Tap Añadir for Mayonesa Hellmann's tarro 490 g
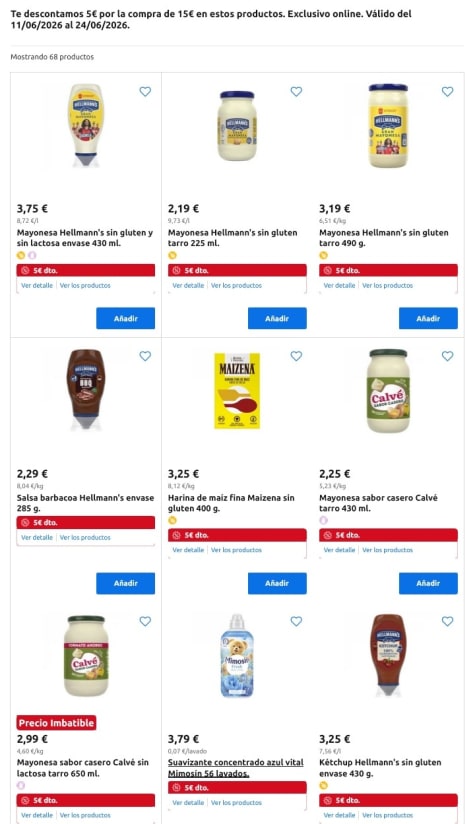This screenshot has width=475, height=824. tap(428, 318)
